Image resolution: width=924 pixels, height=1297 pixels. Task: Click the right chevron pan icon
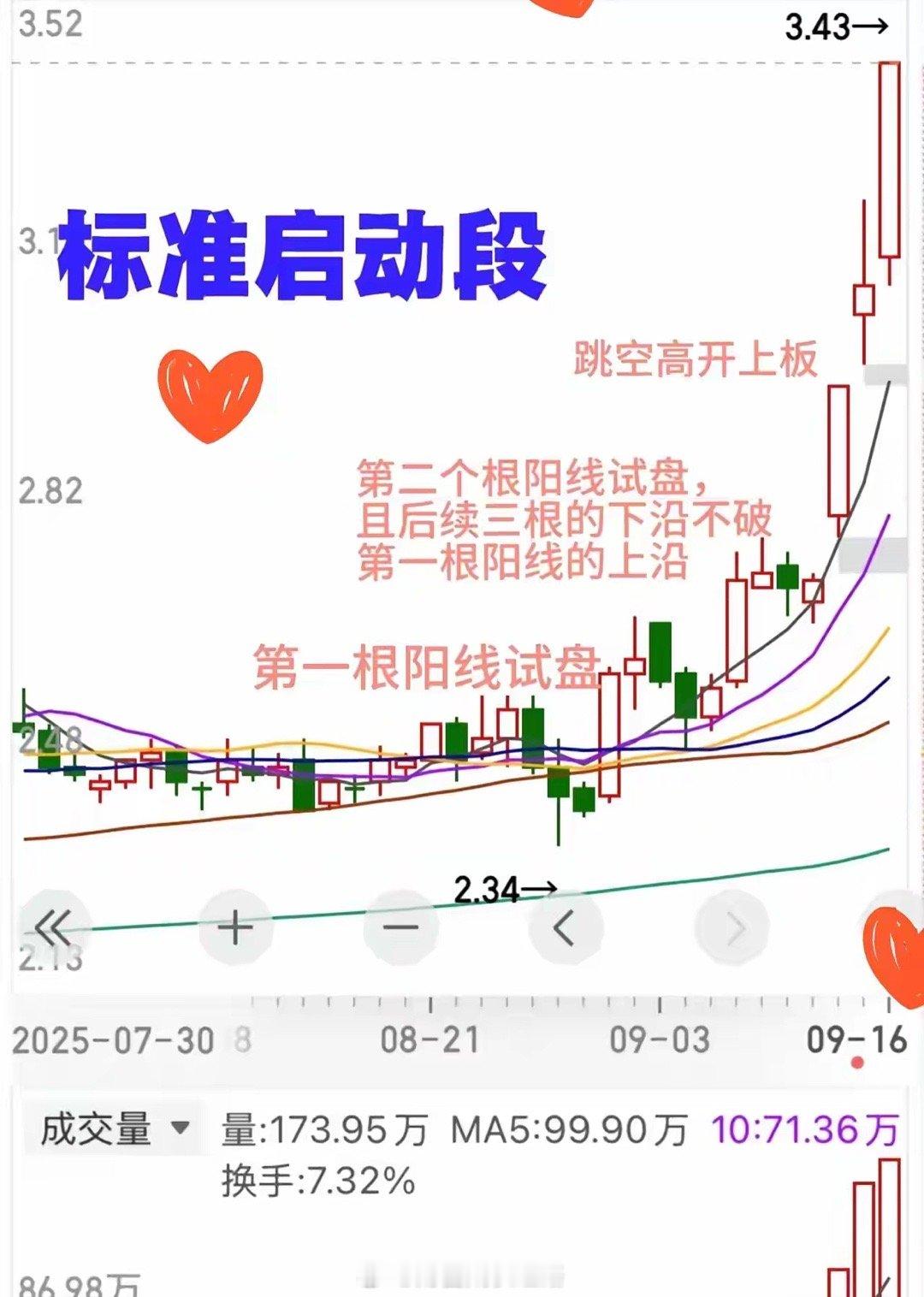click(734, 929)
